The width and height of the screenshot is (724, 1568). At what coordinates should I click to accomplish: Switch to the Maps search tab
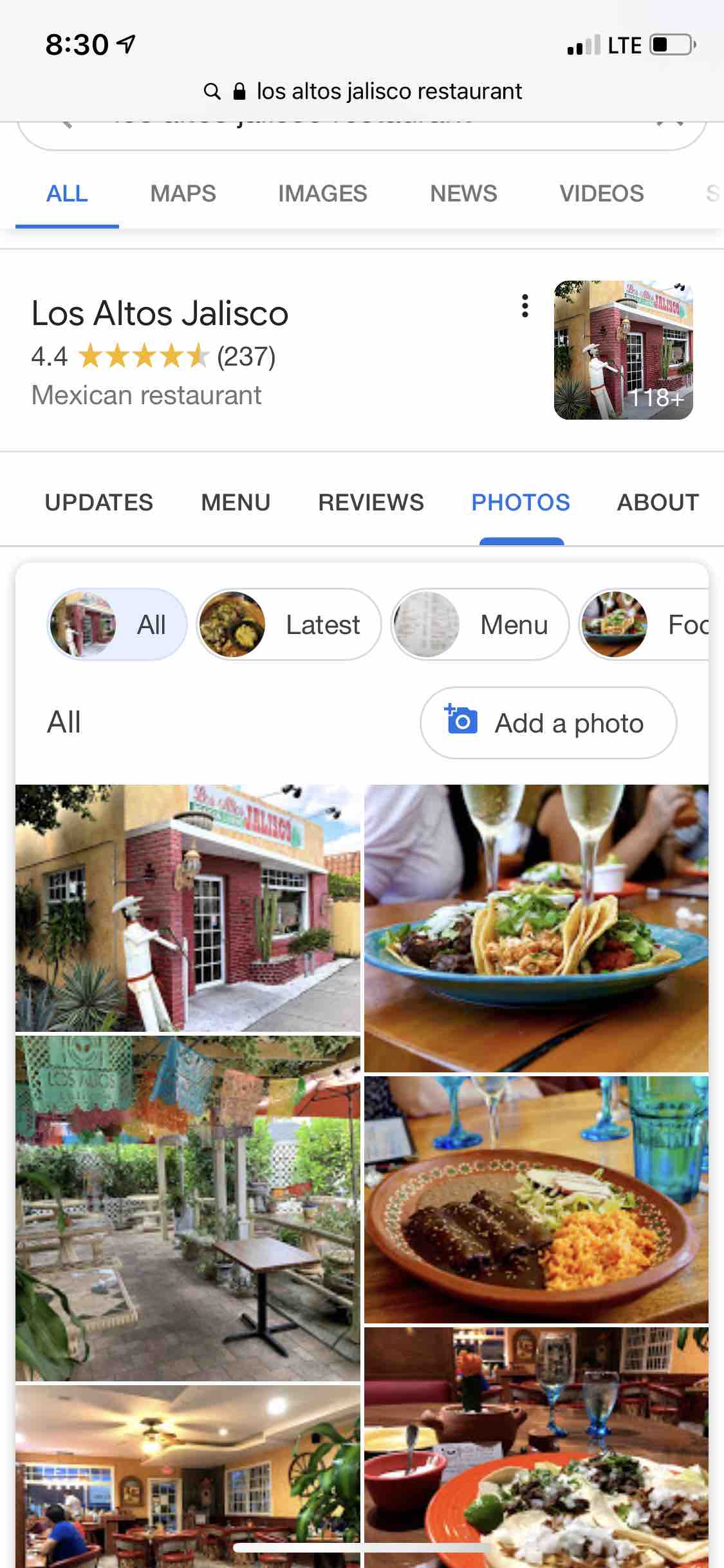[183, 194]
